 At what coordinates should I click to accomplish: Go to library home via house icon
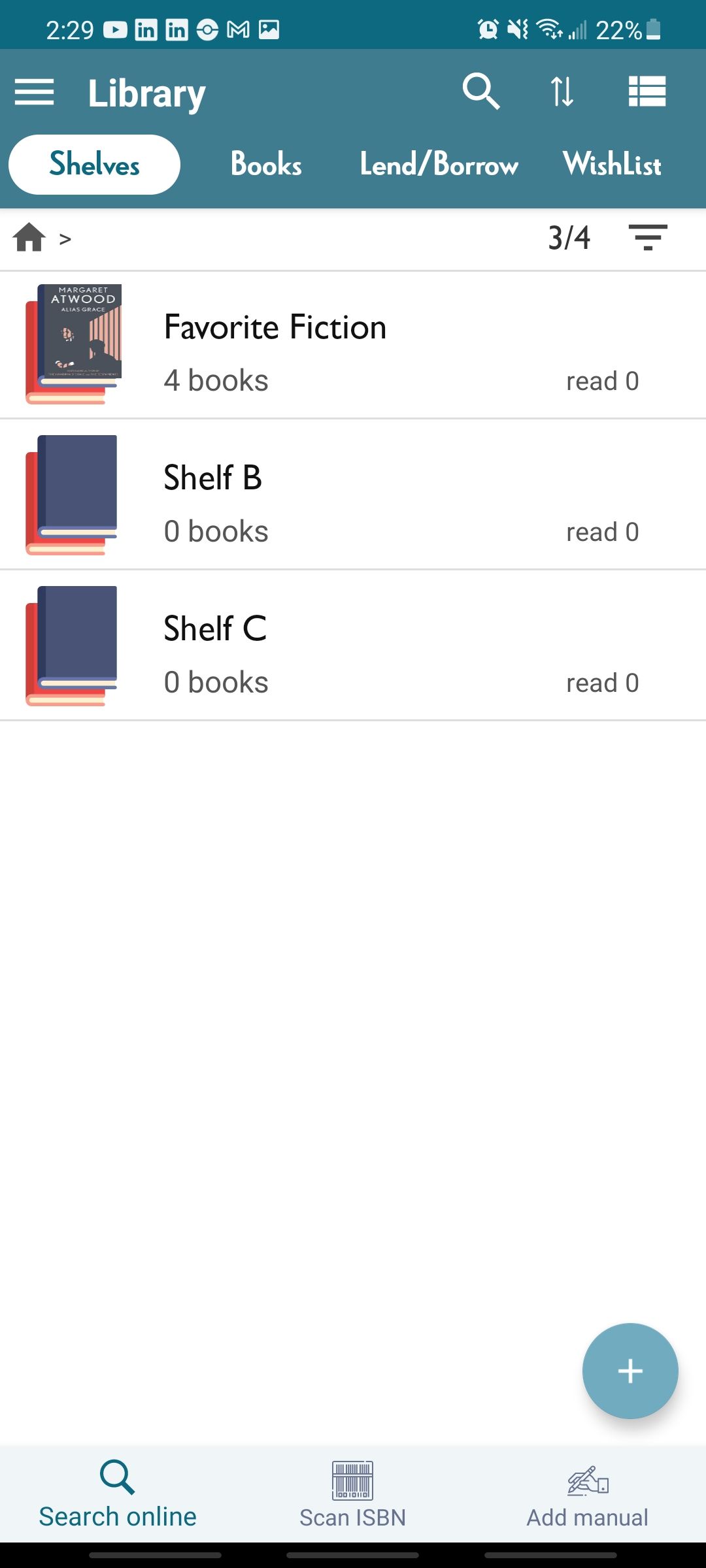[30, 237]
